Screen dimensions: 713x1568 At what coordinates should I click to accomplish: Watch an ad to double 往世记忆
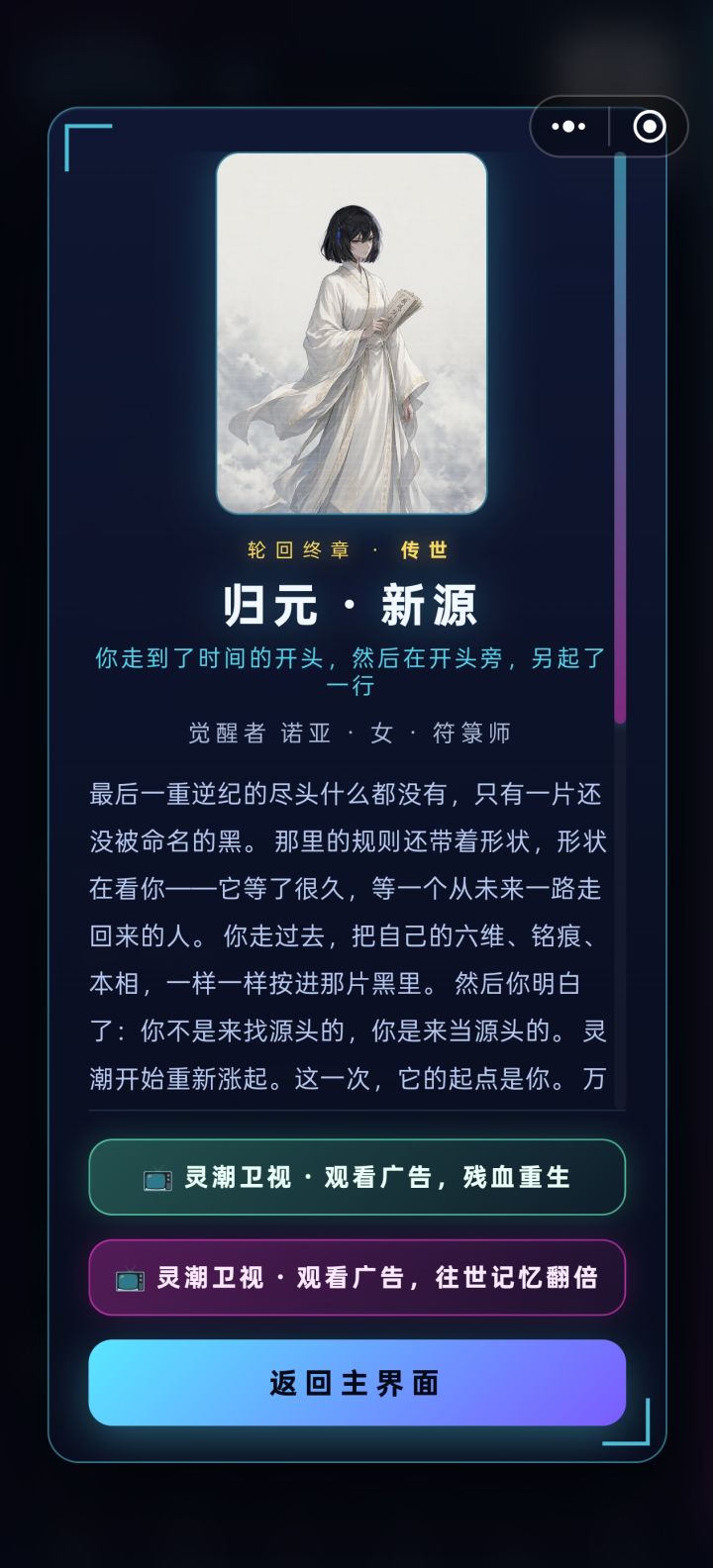[356, 1277]
